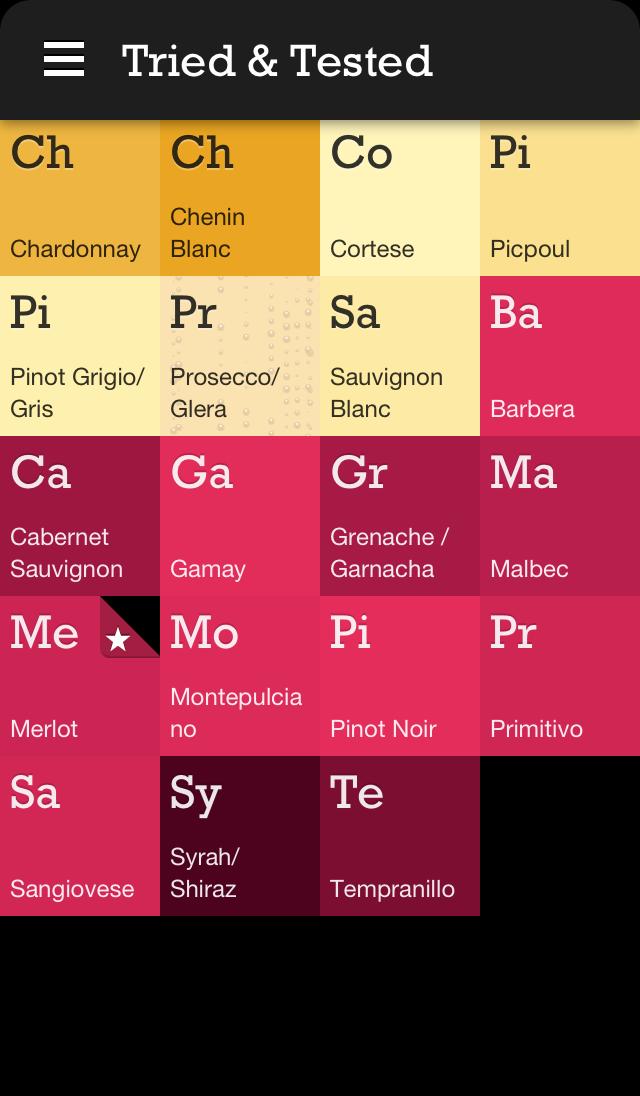View the Cortese grape
640x1096 pixels.
click(x=400, y=198)
